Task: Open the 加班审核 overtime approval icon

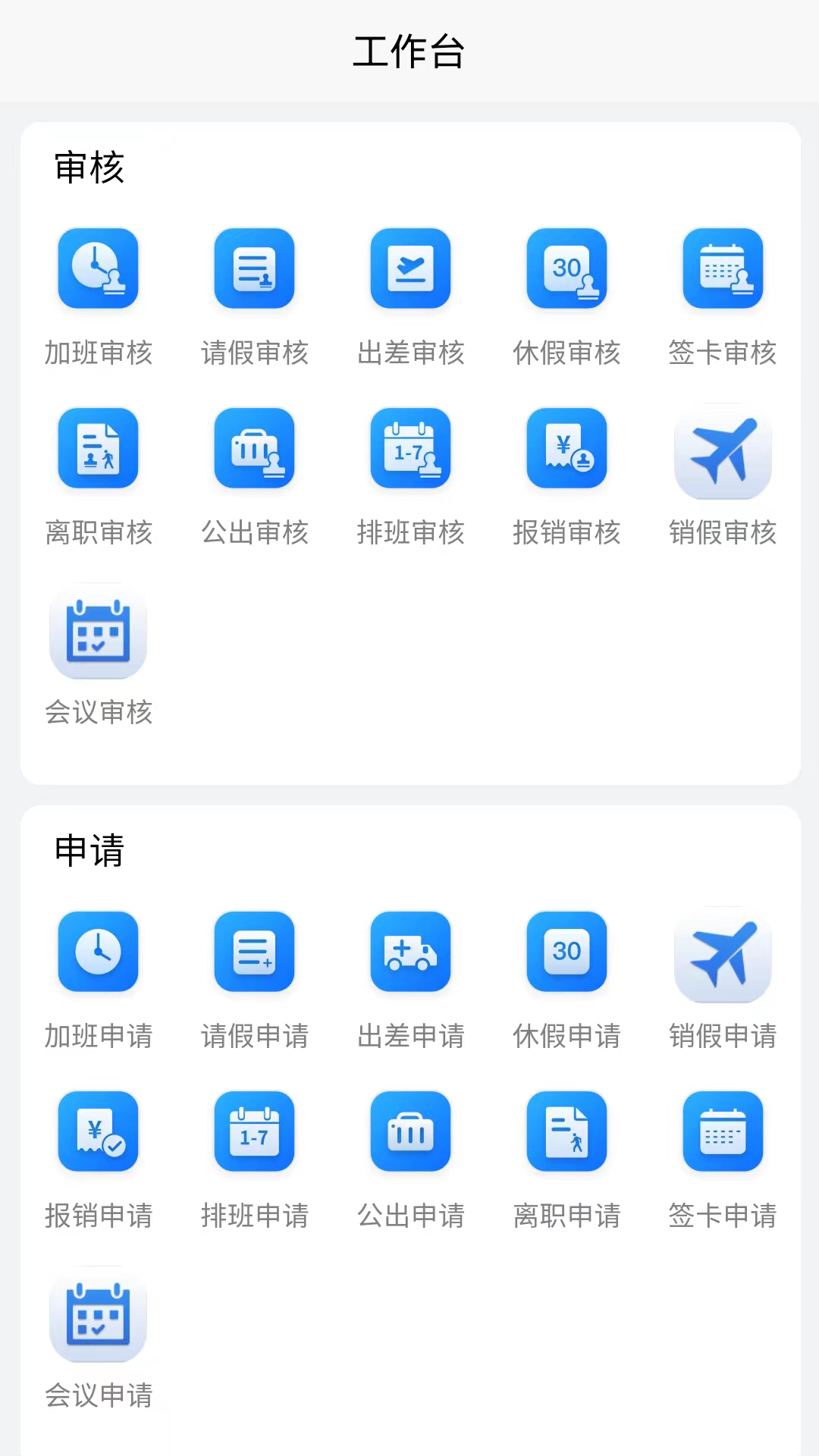Action: click(x=98, y=270)
